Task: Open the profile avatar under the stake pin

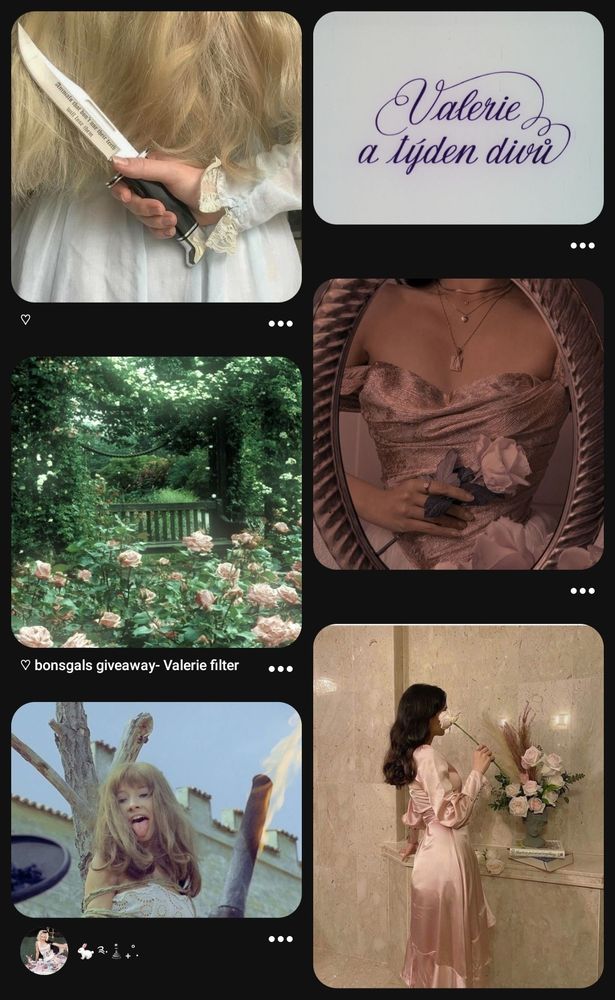Action: pos(44,952)
